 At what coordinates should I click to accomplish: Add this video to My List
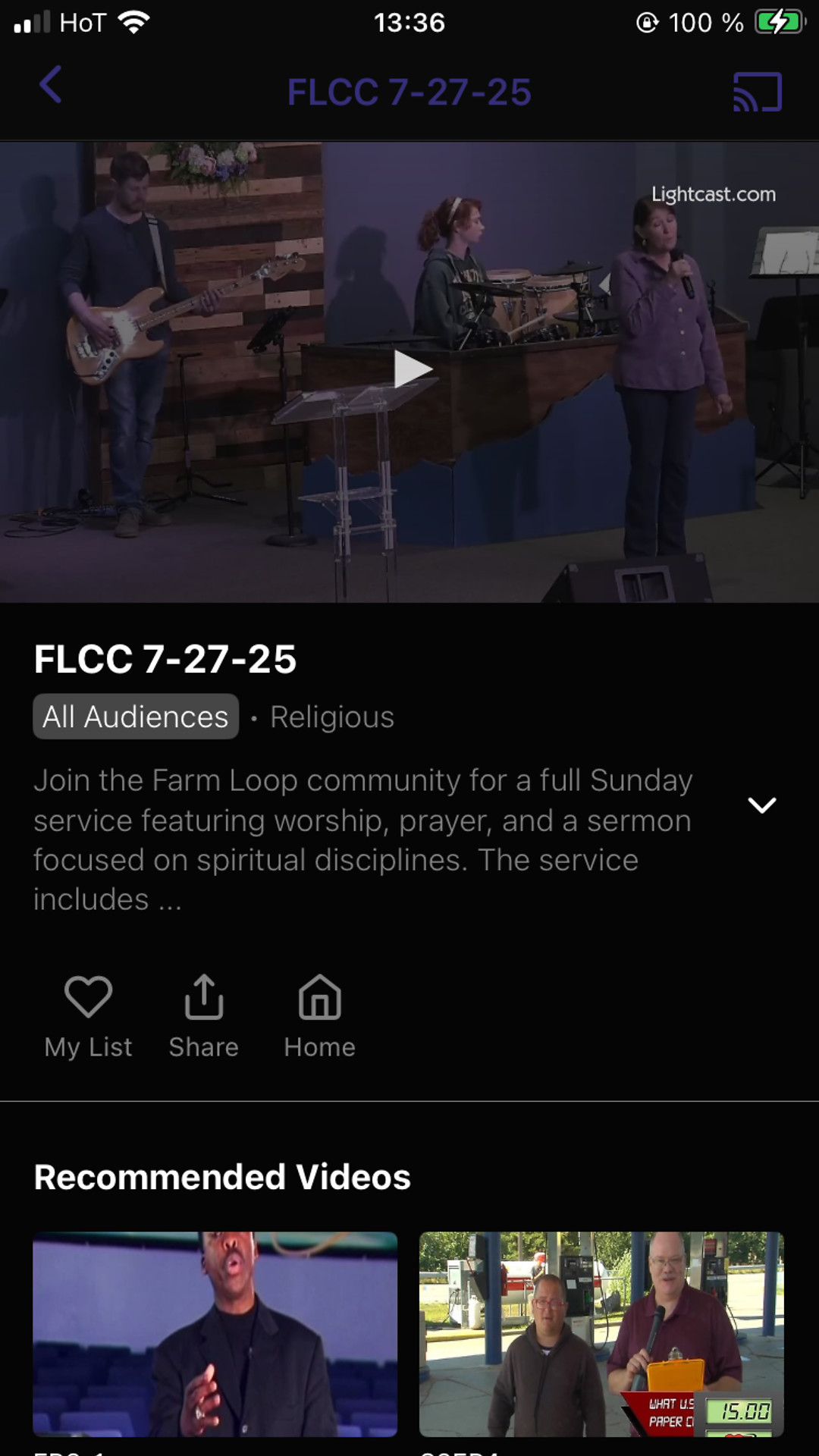88,1015
